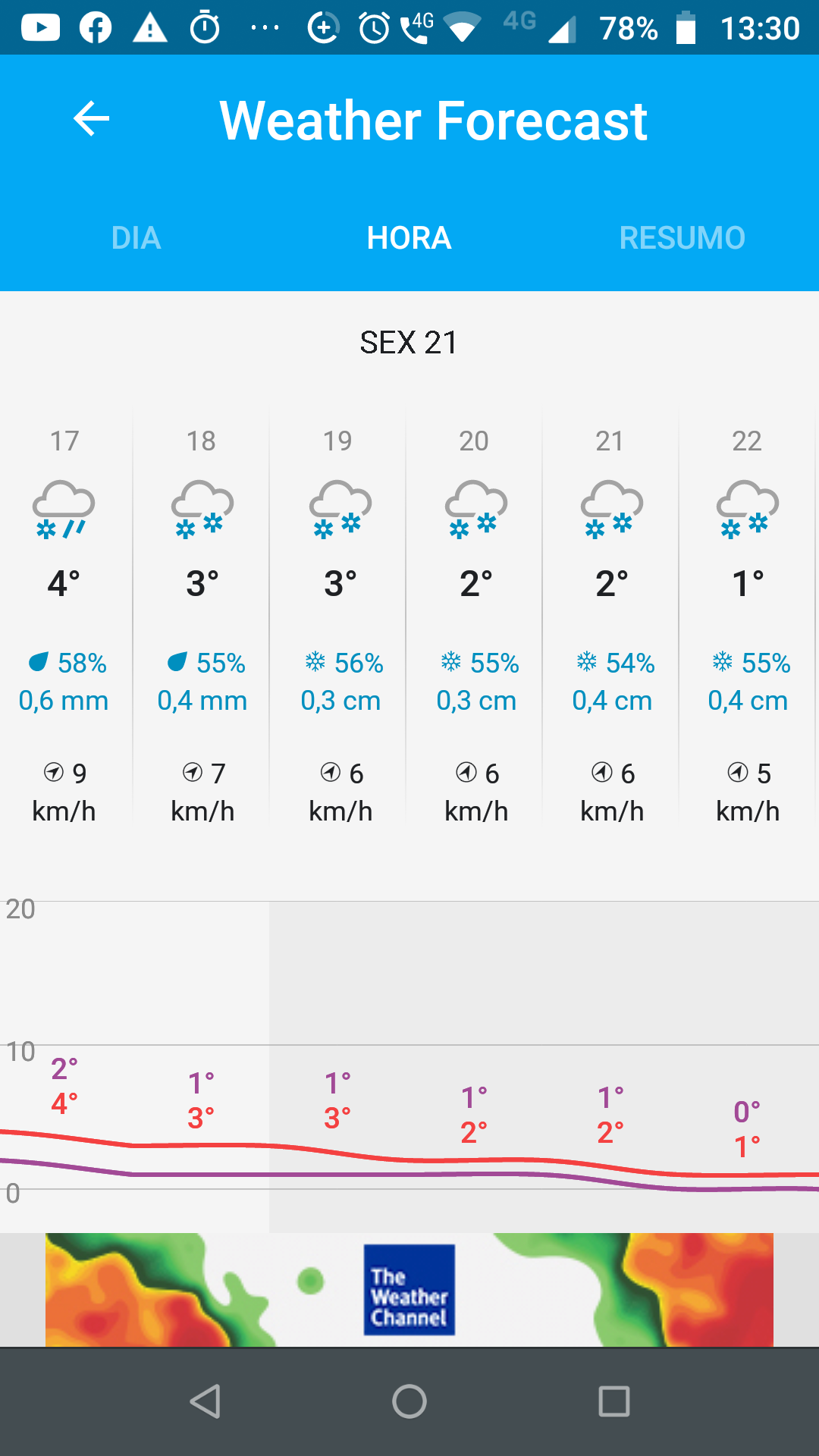Open The Weather Channel banner

[409, 1289]
